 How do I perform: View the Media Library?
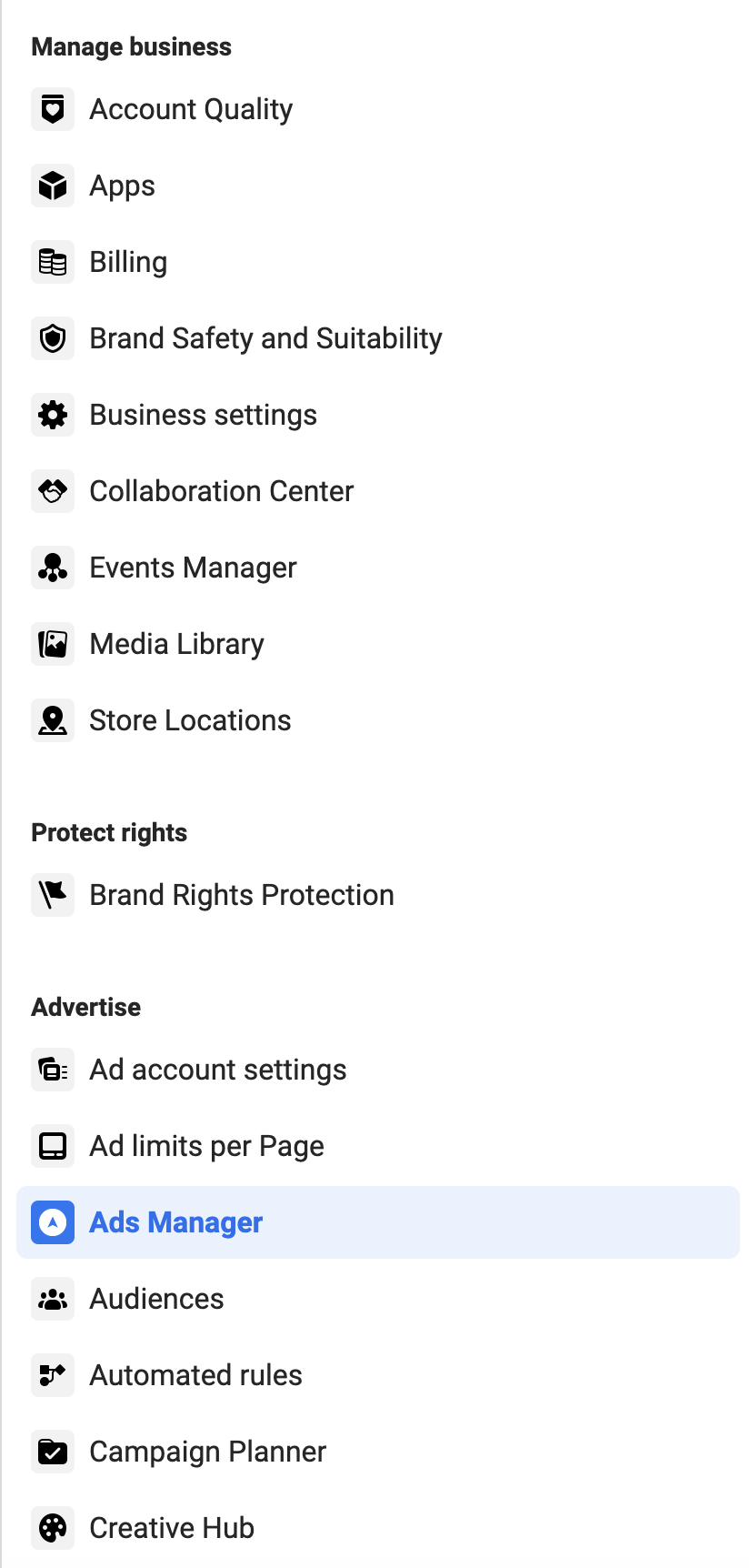(378, 644)
